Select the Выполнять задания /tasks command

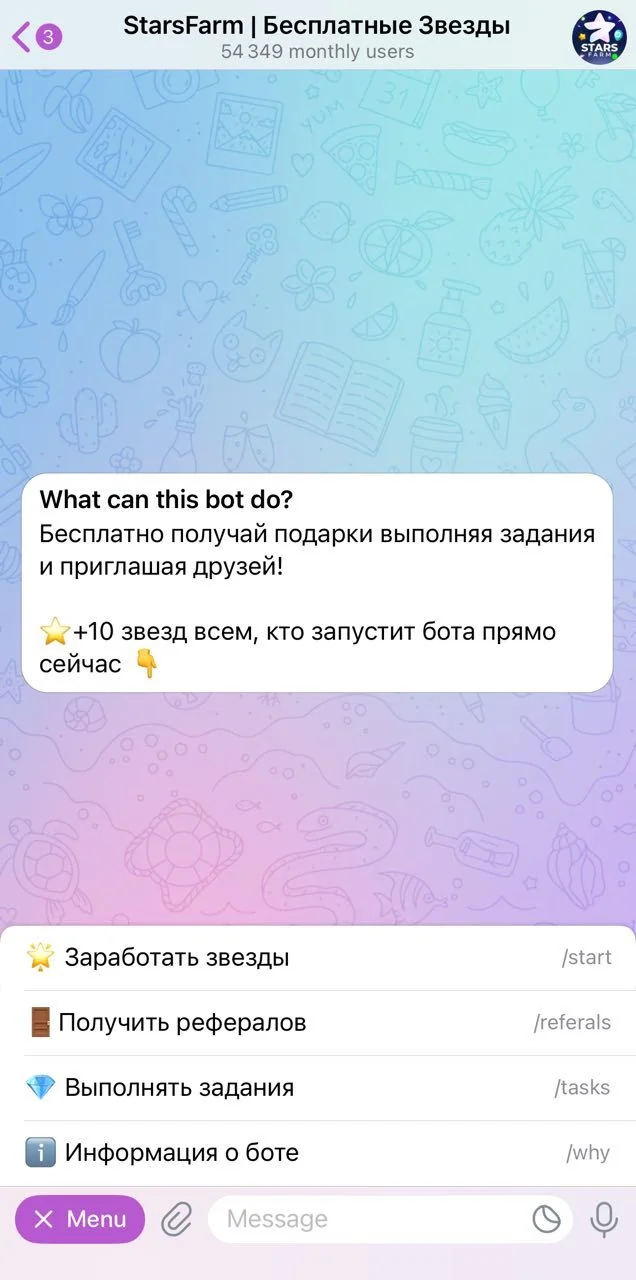[318, 1088]
